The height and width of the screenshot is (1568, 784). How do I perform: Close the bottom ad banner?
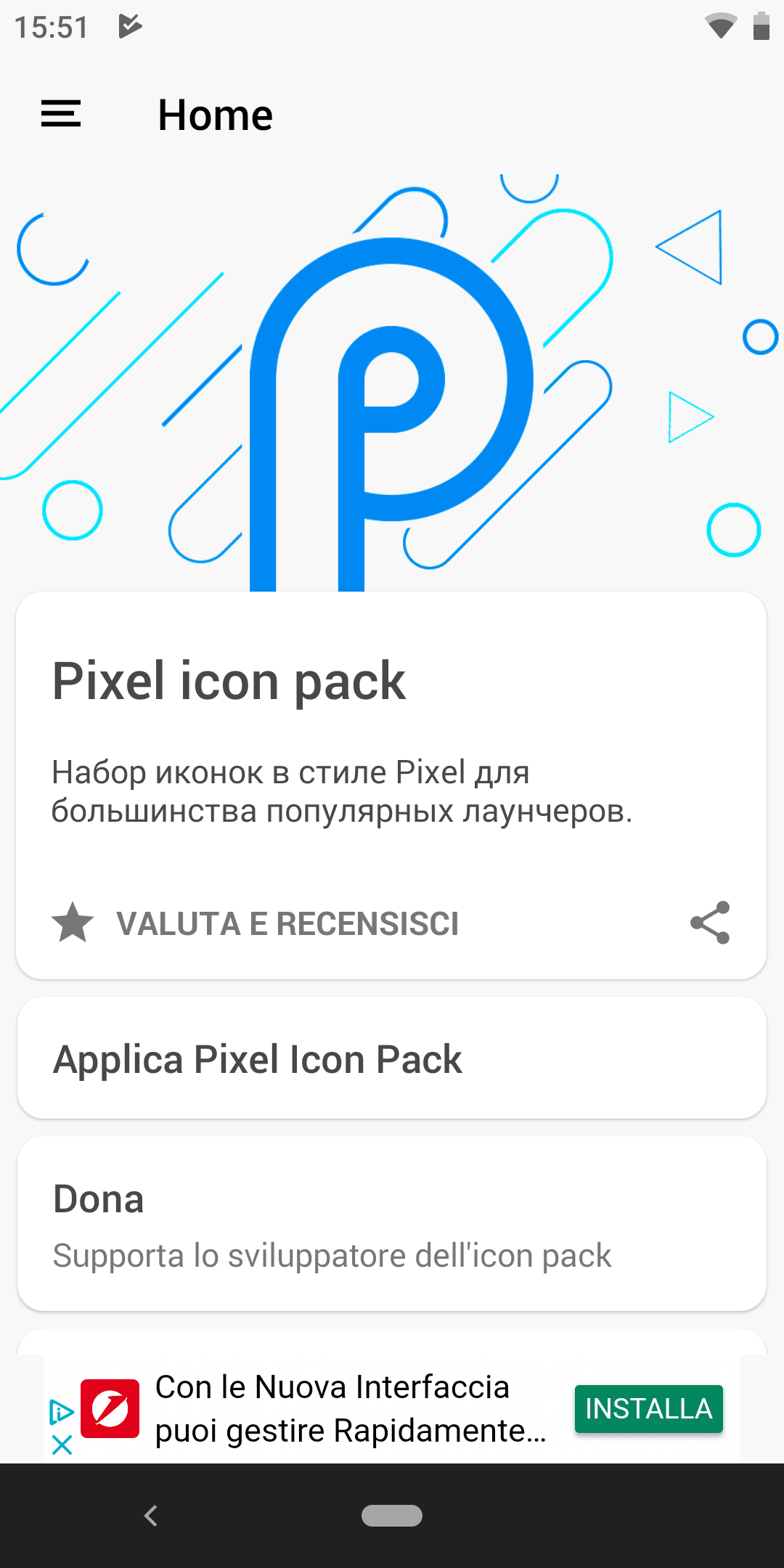62,1445
